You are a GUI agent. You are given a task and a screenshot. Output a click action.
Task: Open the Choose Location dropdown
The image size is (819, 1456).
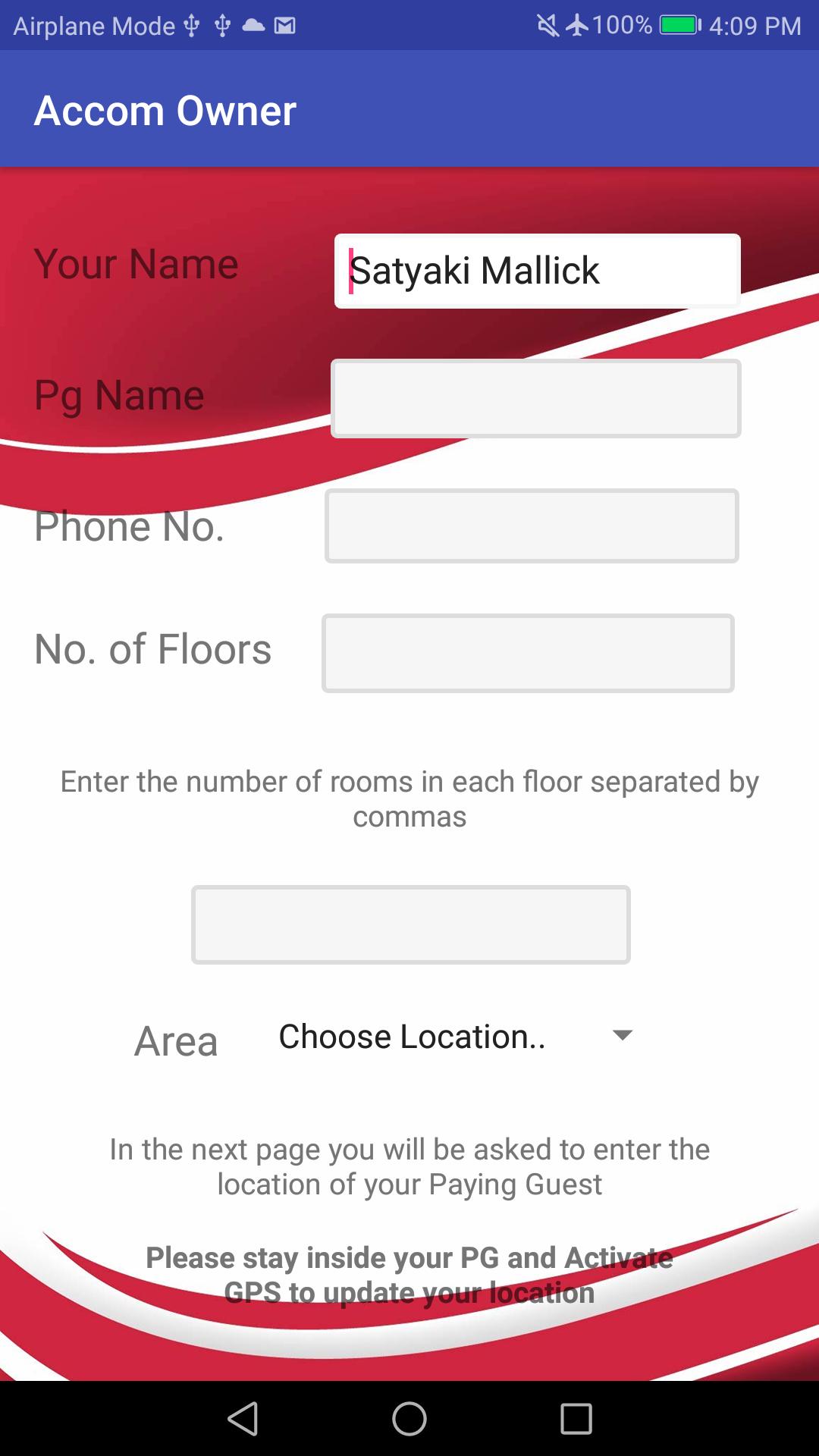click(x=413, y=1036)
